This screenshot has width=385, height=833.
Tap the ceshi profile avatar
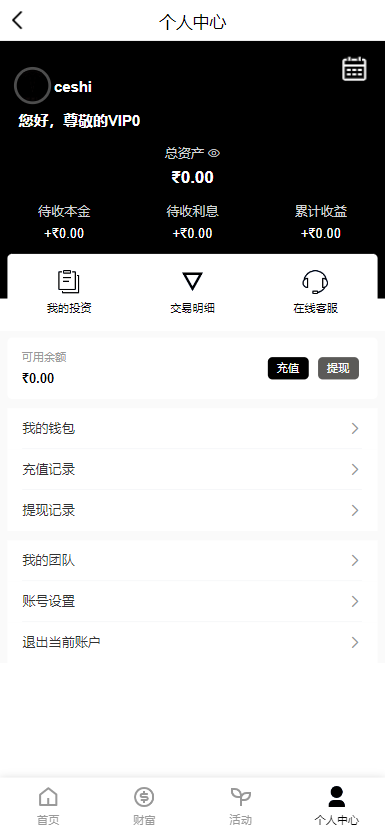click(32, 85)
